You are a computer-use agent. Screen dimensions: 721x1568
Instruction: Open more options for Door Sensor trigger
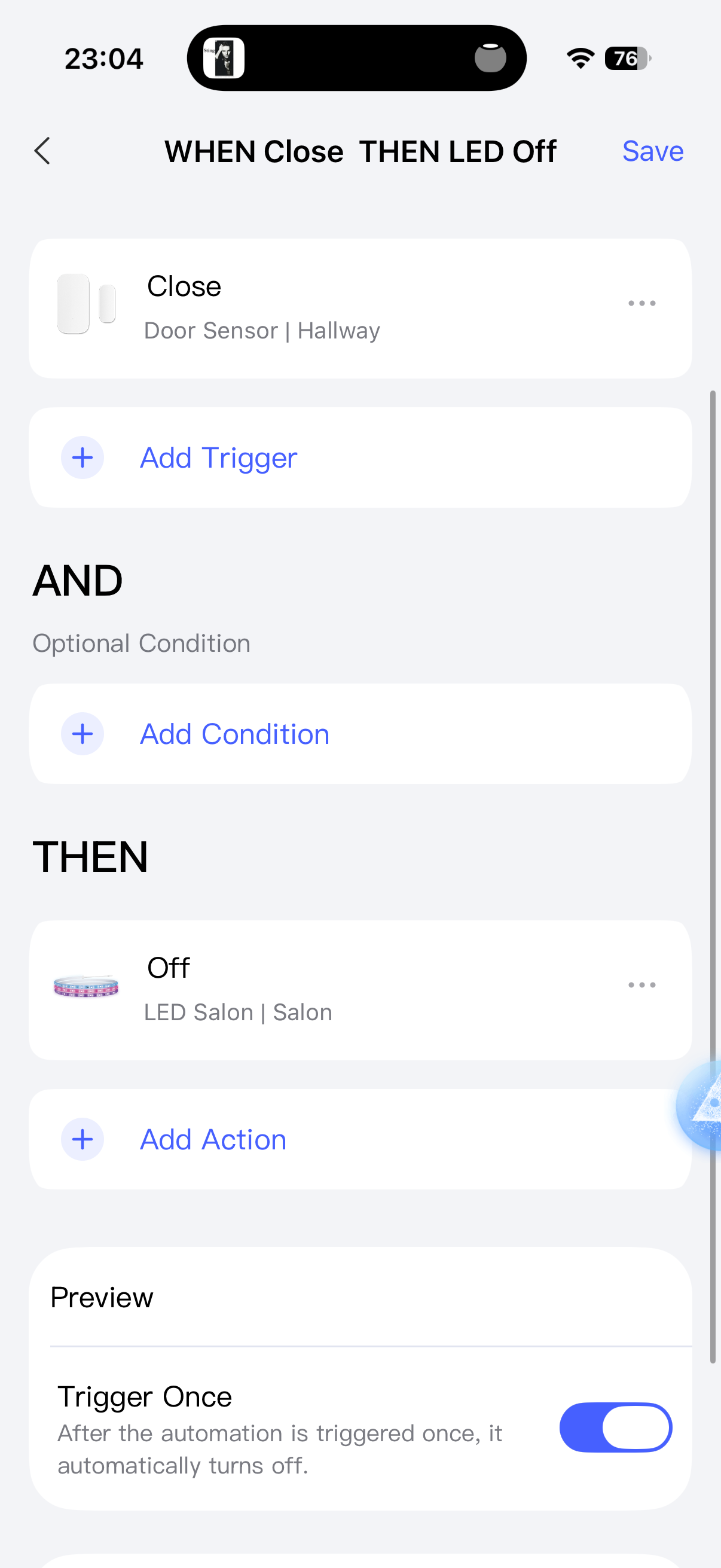tap(641, 303)
